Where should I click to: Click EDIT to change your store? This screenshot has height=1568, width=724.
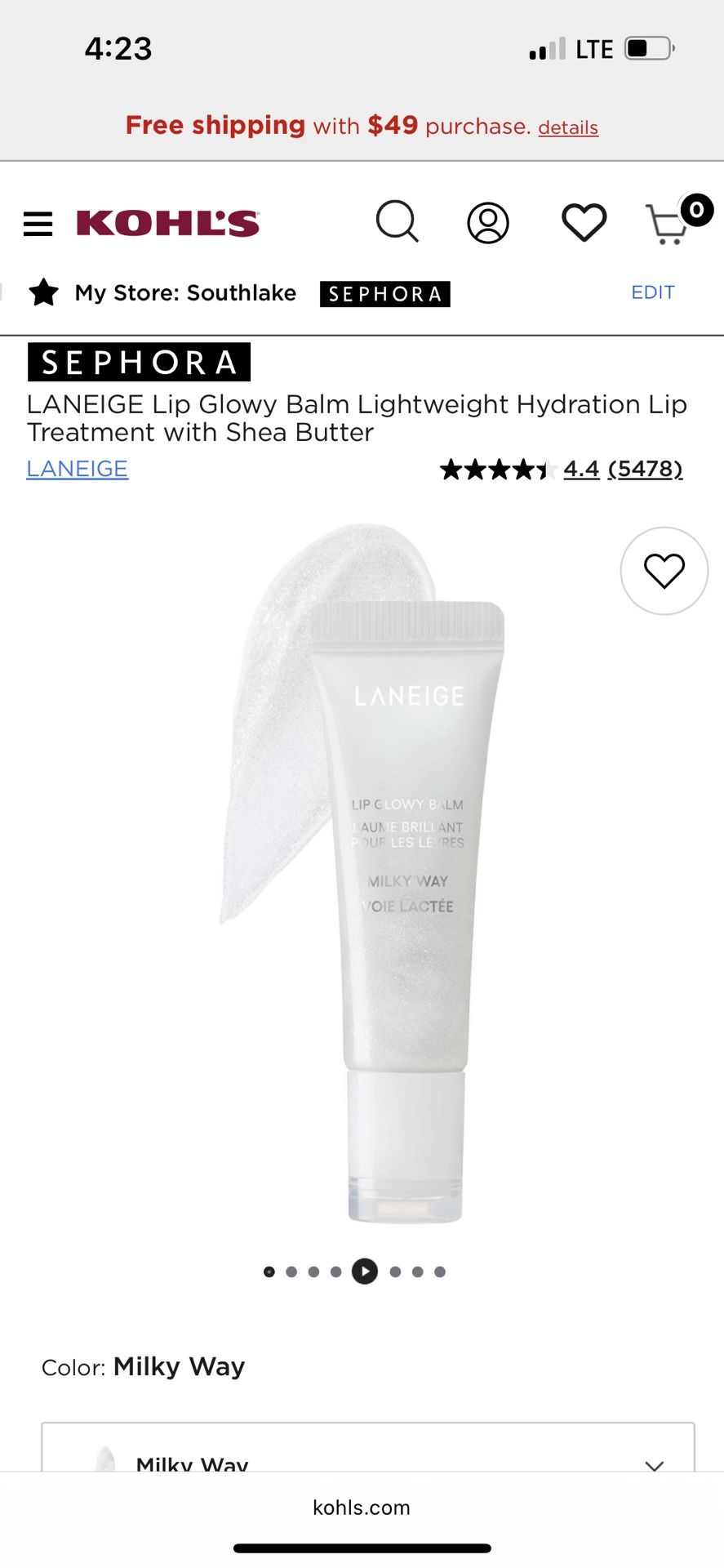click(x=652, y=292)
